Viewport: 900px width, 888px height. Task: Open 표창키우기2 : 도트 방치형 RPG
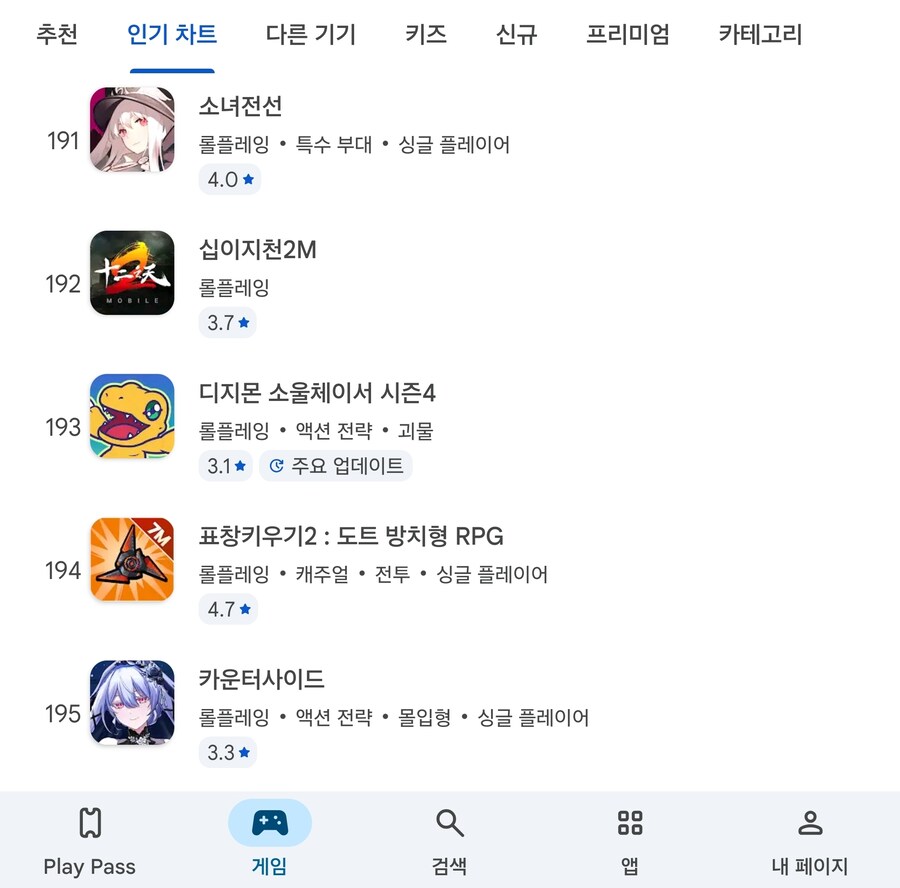coord(350,536)
